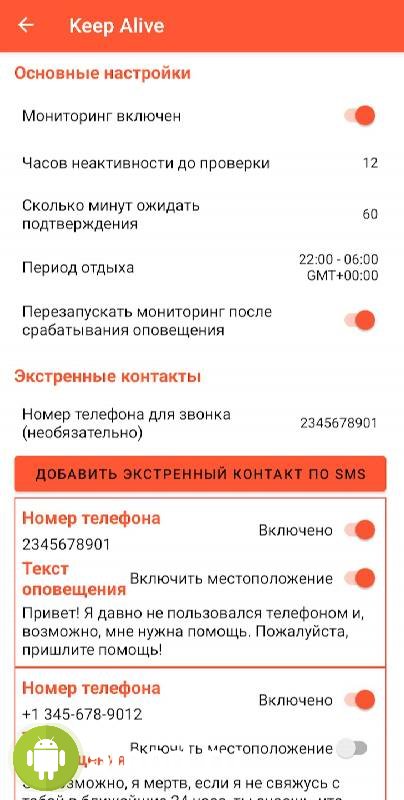The image size is (404, 800).
Task: Disable Включено for contact +1 345-678-9012
Action: pyautogui.click(x=360, y=700)
